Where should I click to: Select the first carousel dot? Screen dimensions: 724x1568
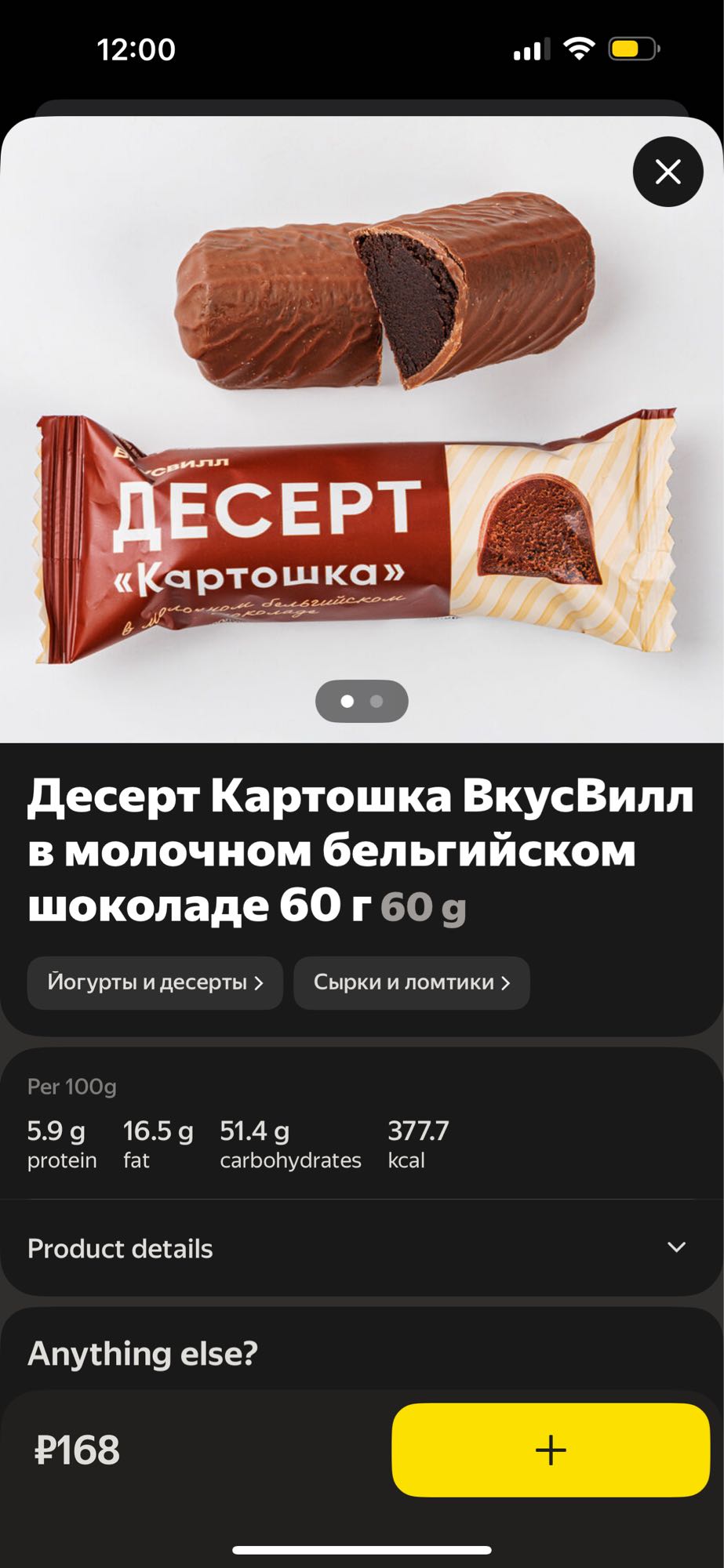pyautogui.click(x=346, y=702)
